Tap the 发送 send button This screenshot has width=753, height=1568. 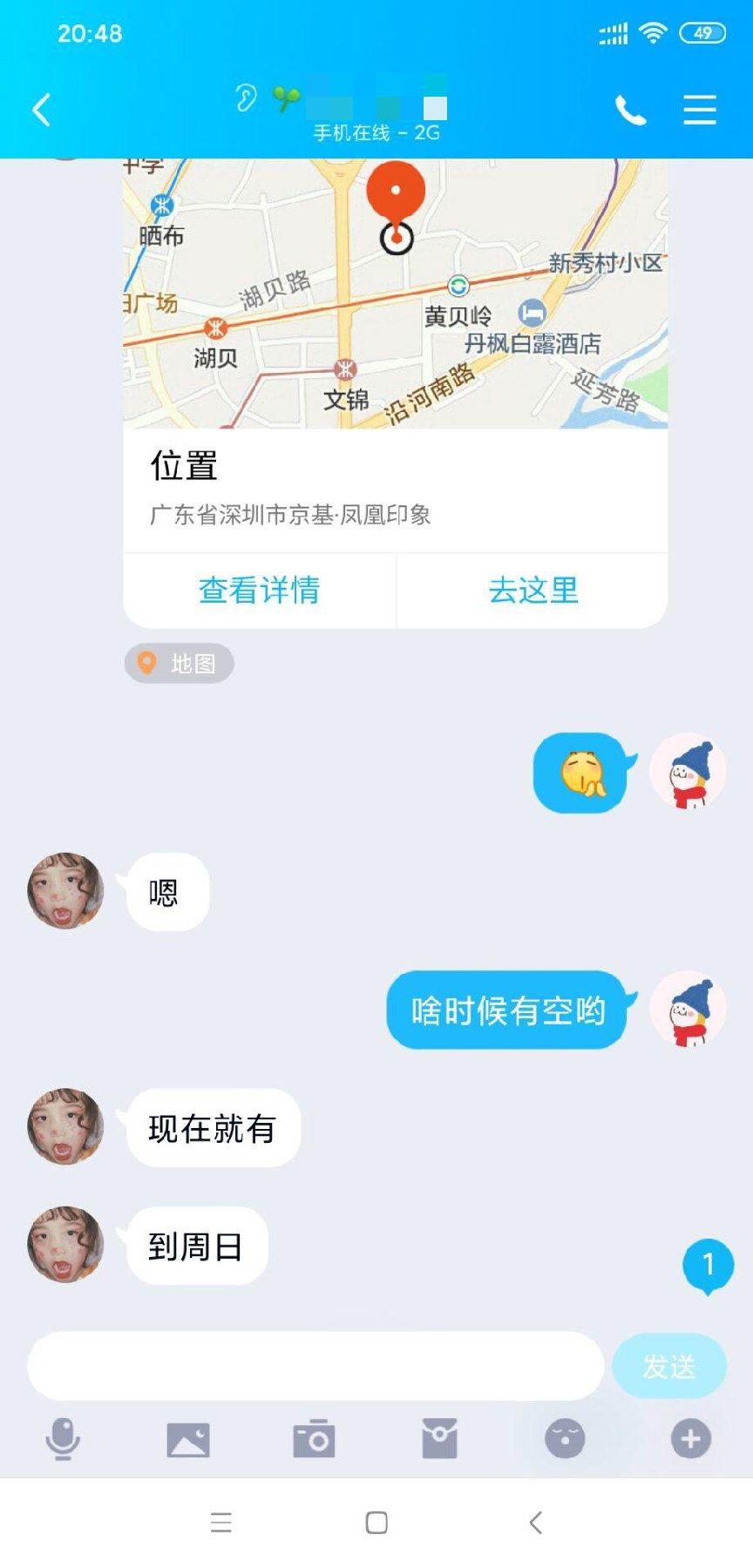pyautogui.click(x=668, y=1366)
